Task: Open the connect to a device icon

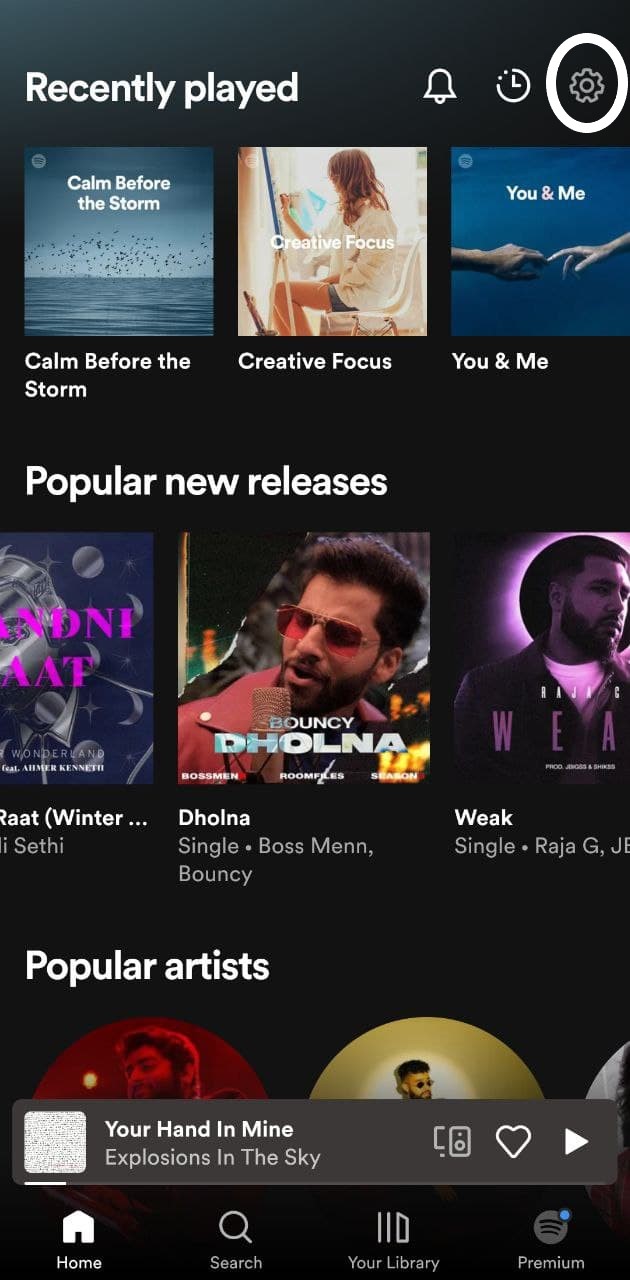Action: pyautogui.click(x=452, y=1142)
